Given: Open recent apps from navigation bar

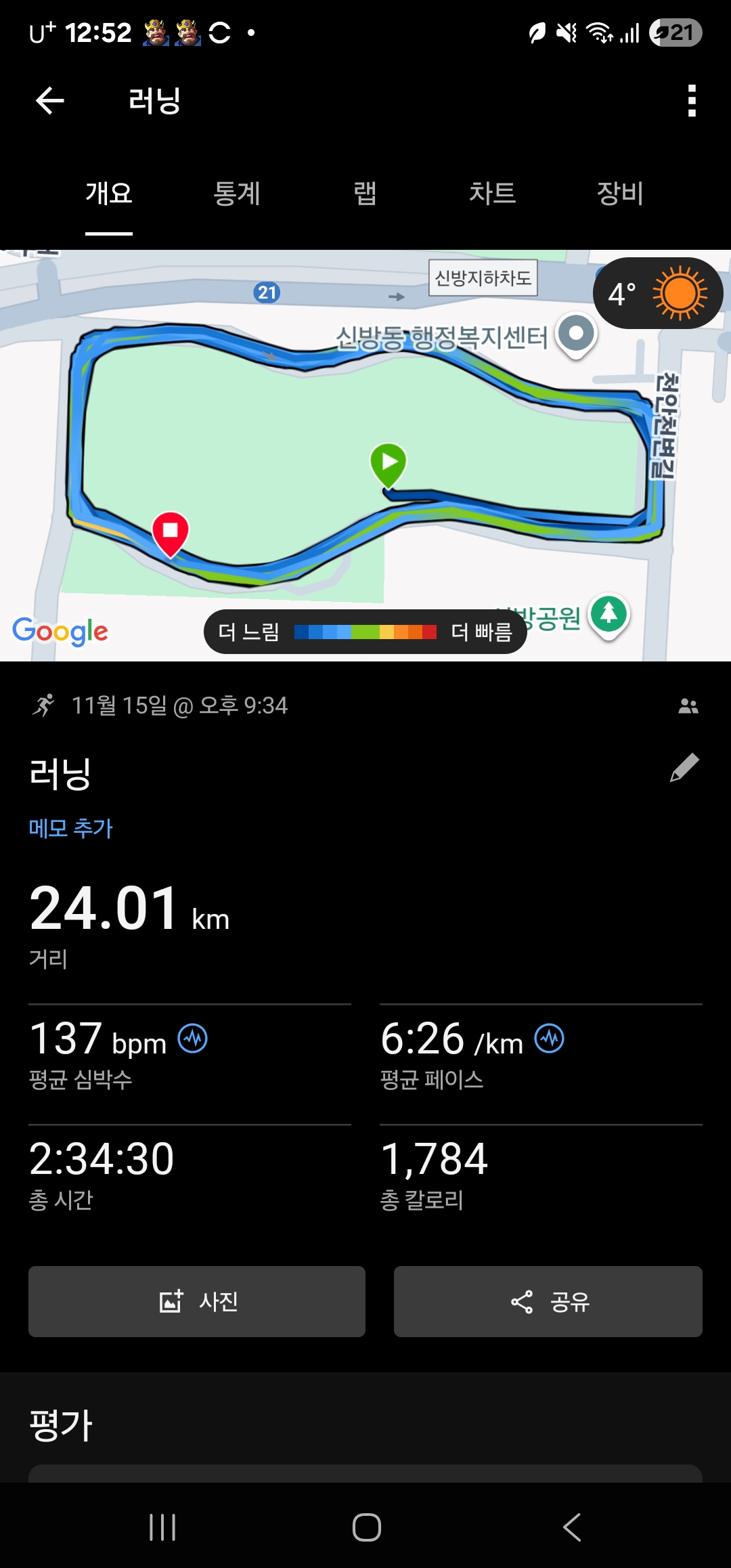Looking at the screenshot, I should coord(162,1527).
